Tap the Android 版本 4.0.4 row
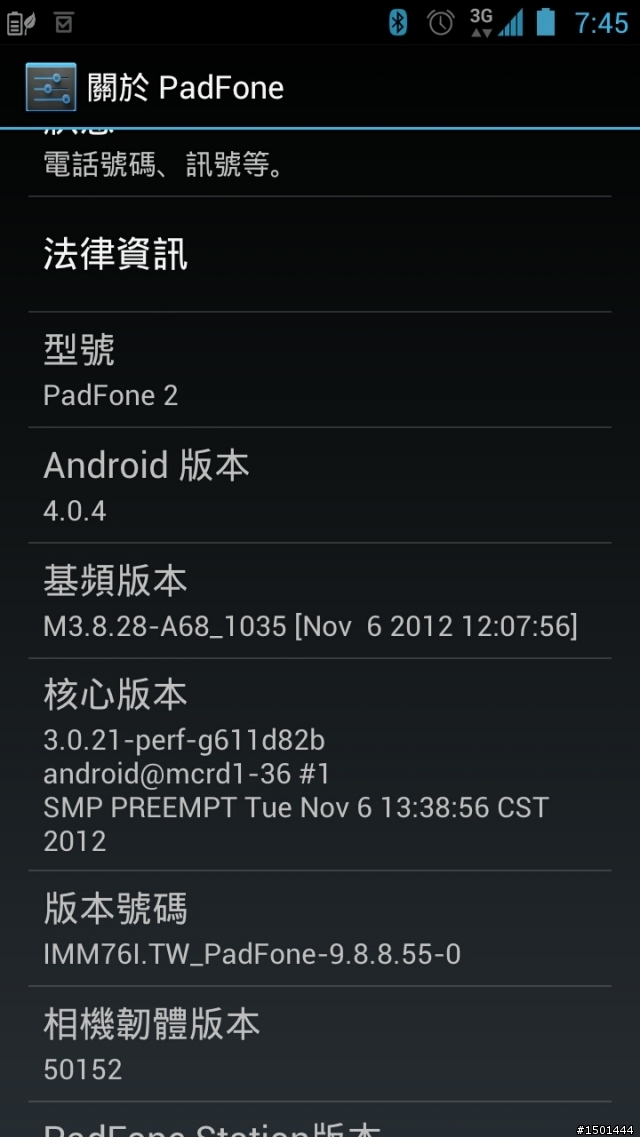Image resolution: width=640 pixels, height=1138 pixels. click(x=320, y=486)
